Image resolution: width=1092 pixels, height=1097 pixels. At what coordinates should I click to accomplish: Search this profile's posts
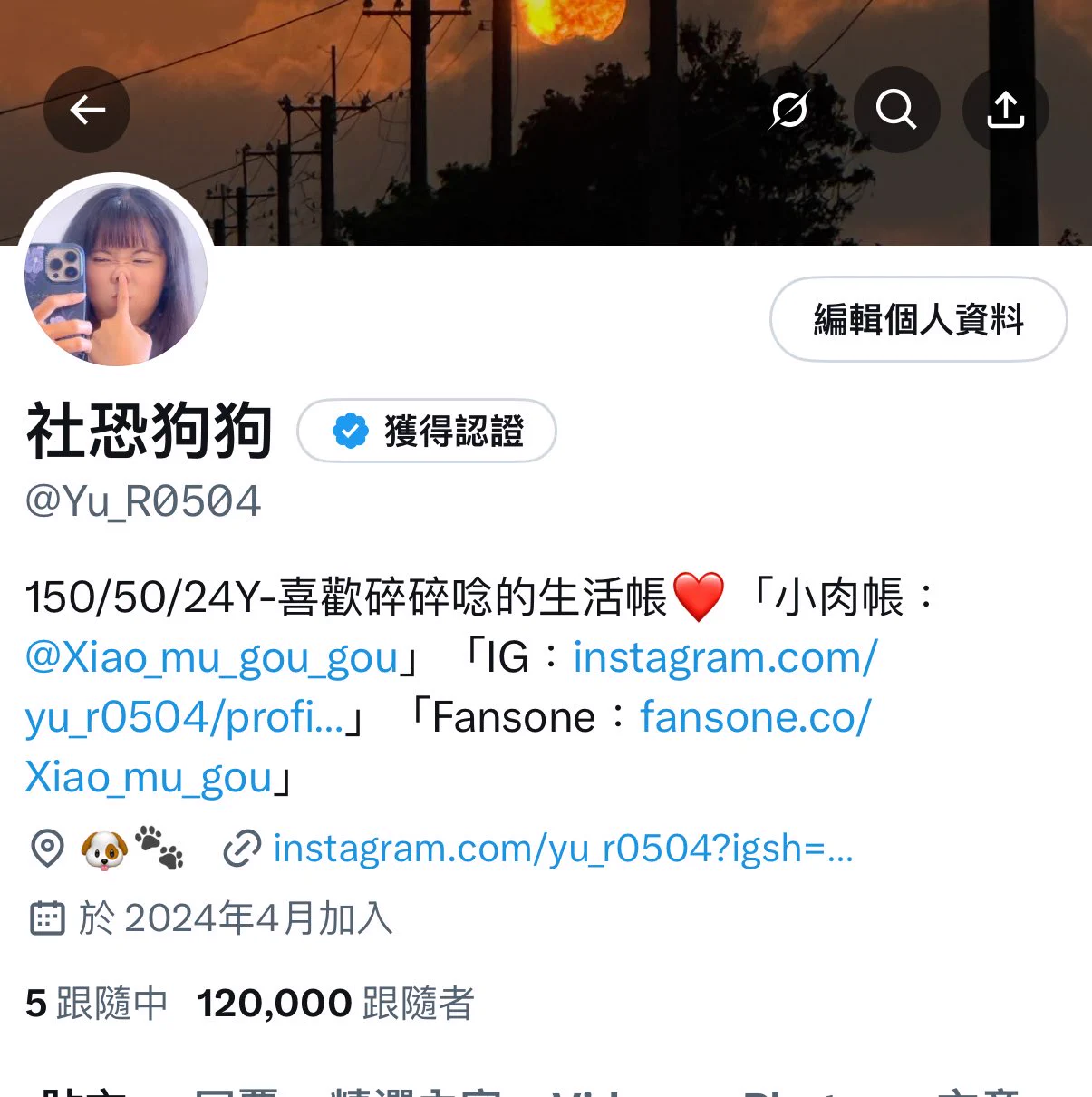pos(896,110)
